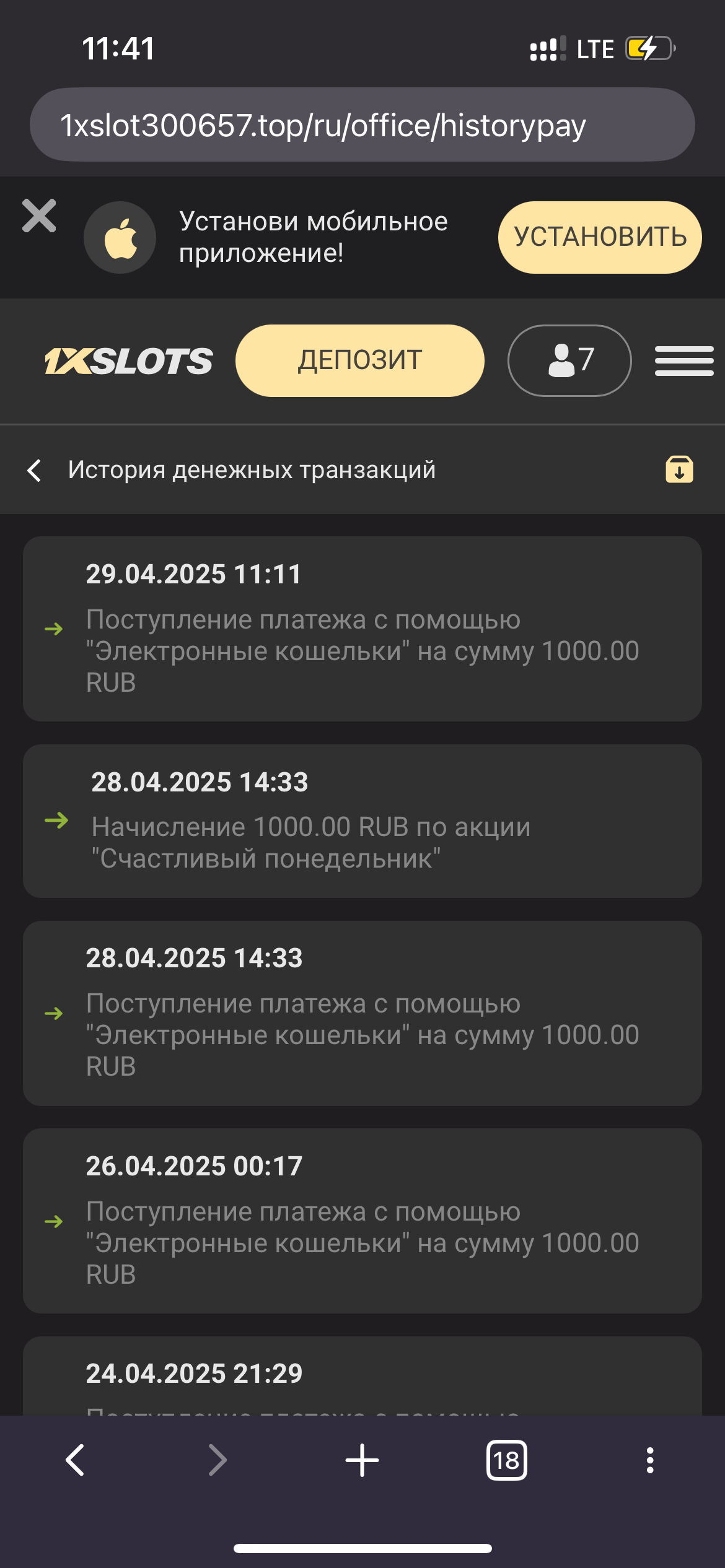
Task: Open a new browser tab
Action: [x=362, y=1460]
